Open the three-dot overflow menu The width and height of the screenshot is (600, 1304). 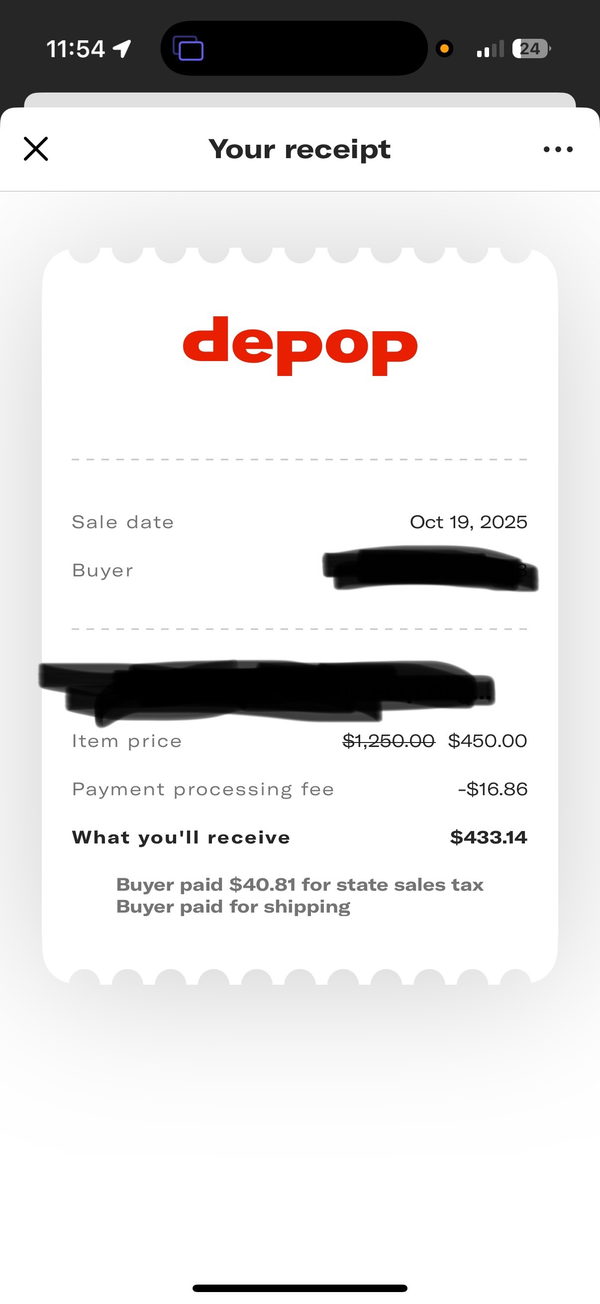(x=557, y=150)
